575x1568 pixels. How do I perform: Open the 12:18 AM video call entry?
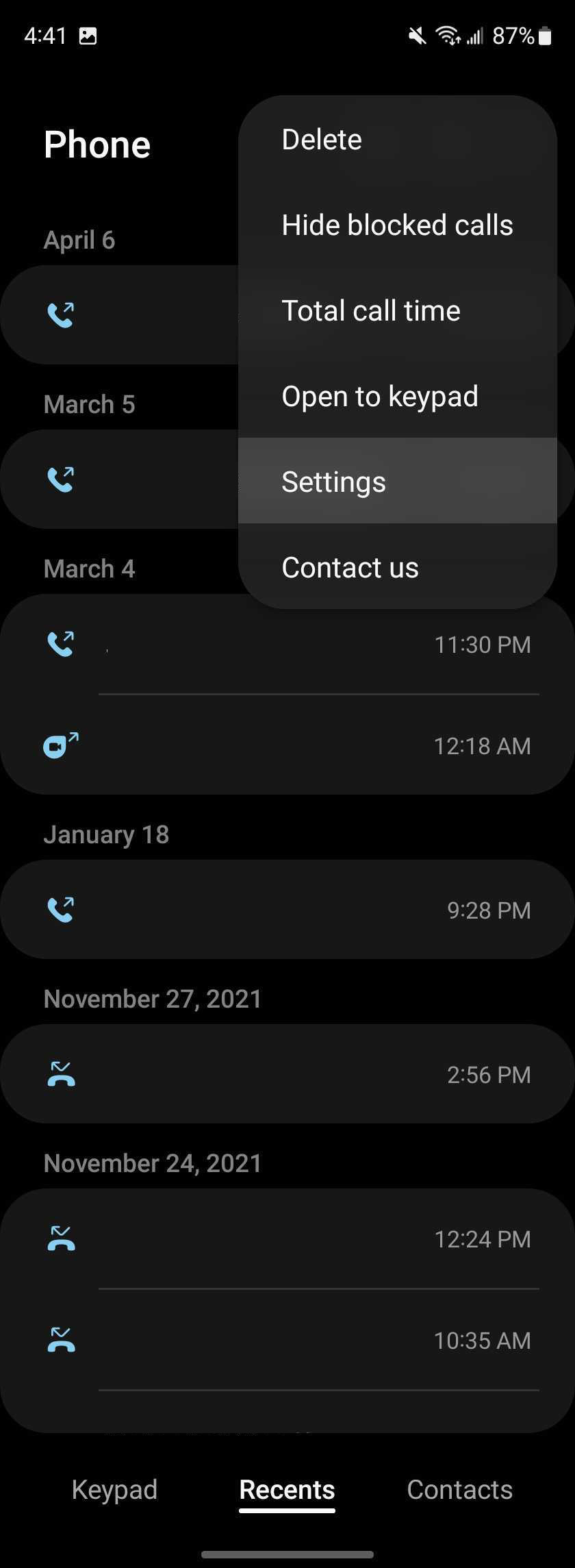(287, 745)
